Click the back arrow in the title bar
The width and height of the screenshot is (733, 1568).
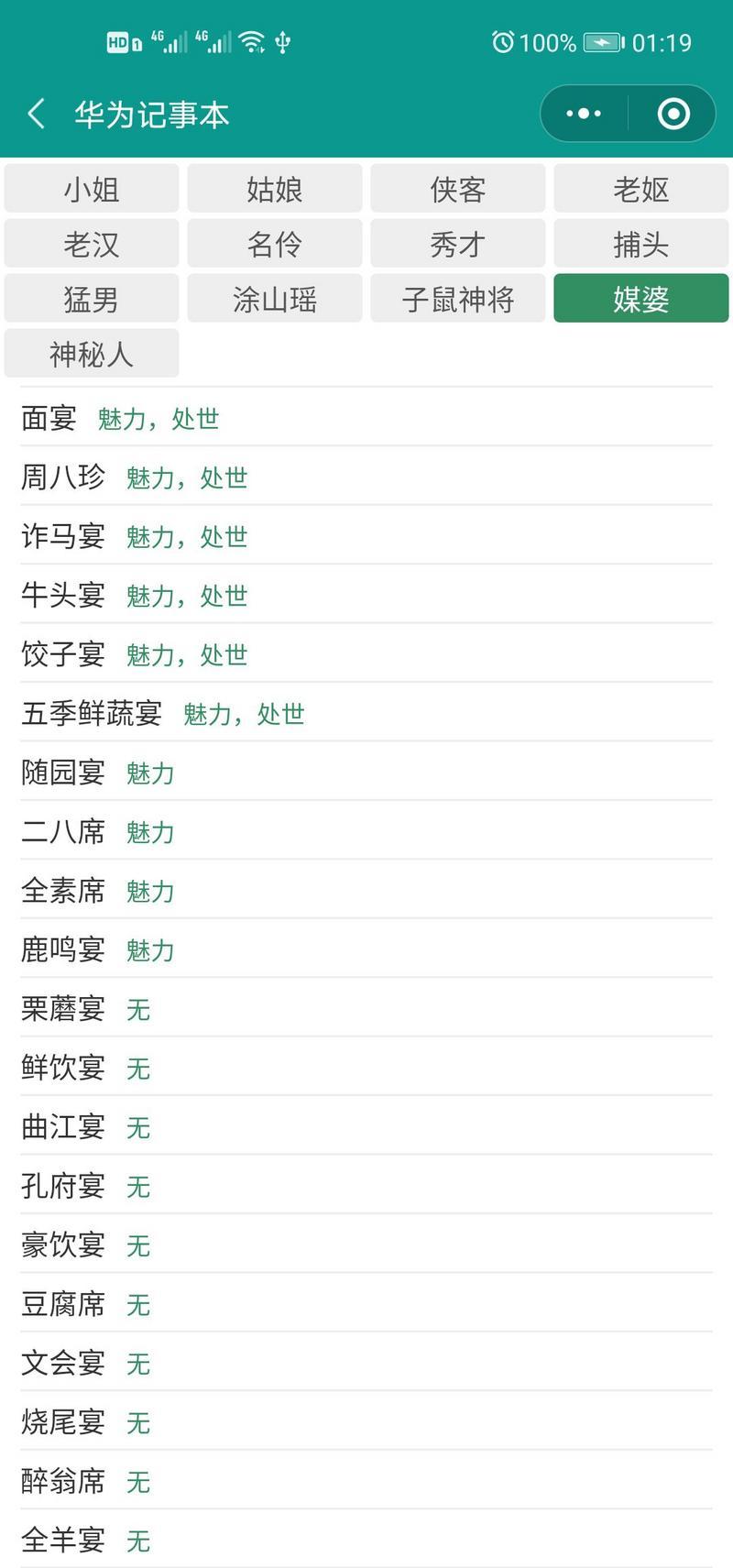(x=35, y=113)
